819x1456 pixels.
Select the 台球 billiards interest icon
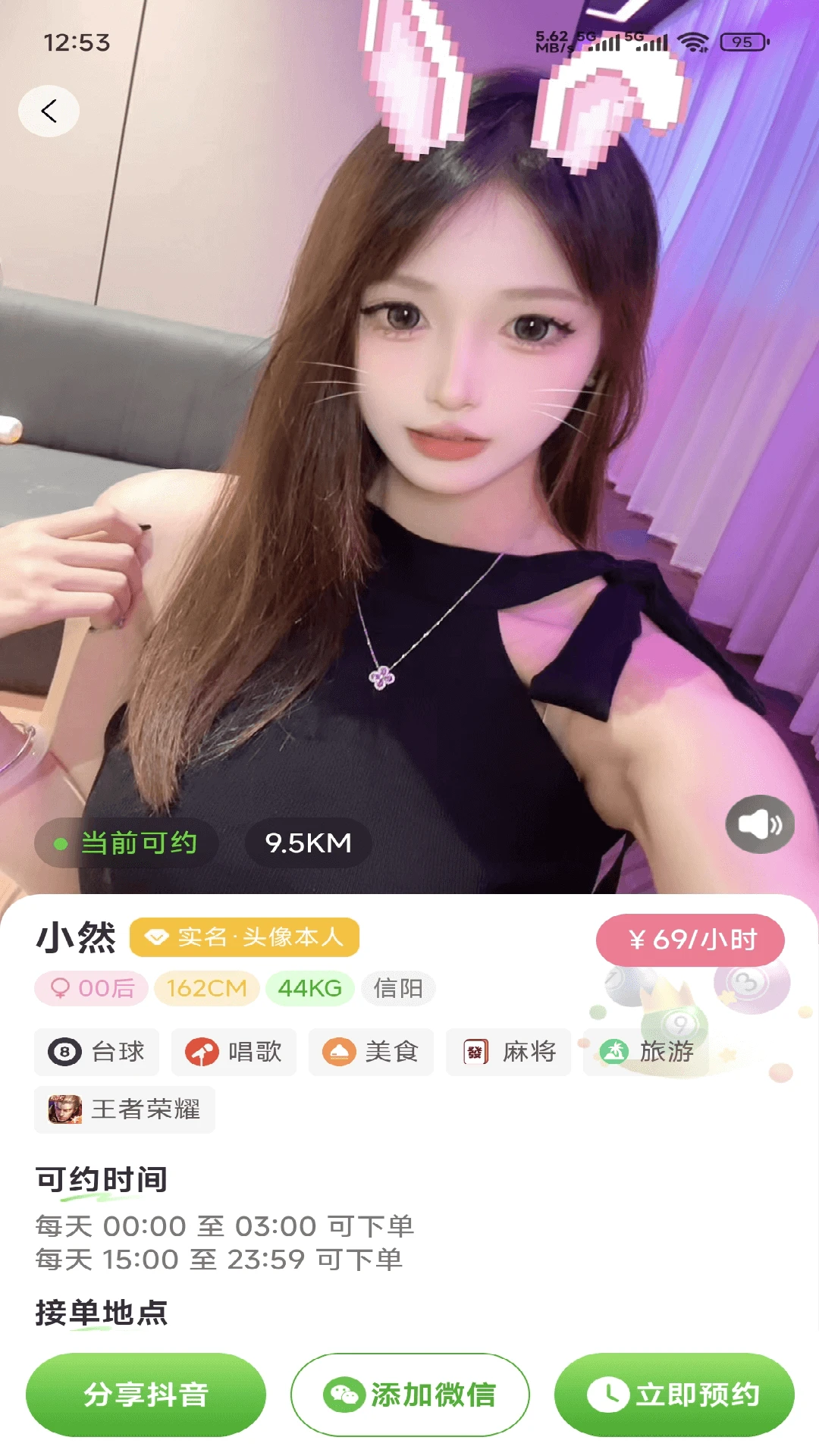64,1052
